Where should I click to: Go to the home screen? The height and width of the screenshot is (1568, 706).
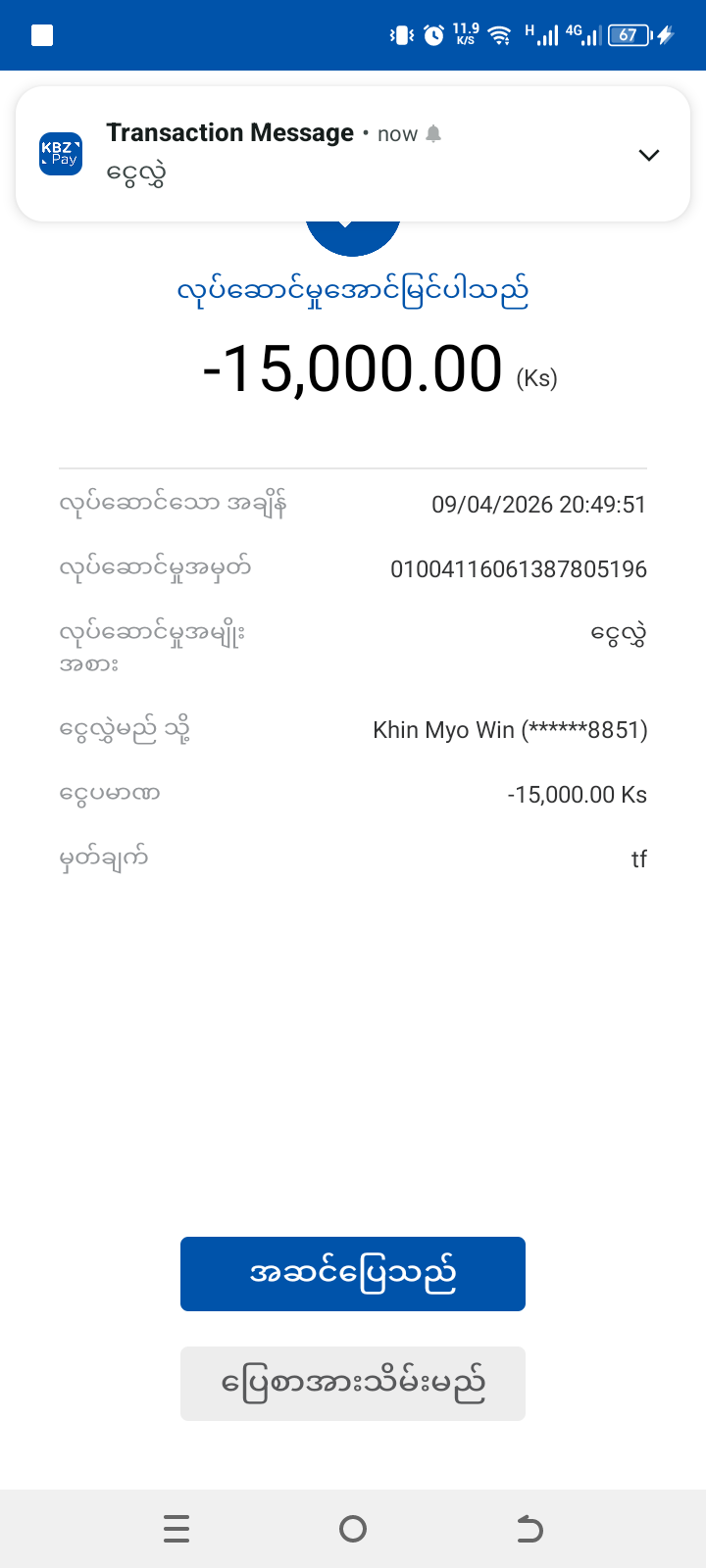353,1529
